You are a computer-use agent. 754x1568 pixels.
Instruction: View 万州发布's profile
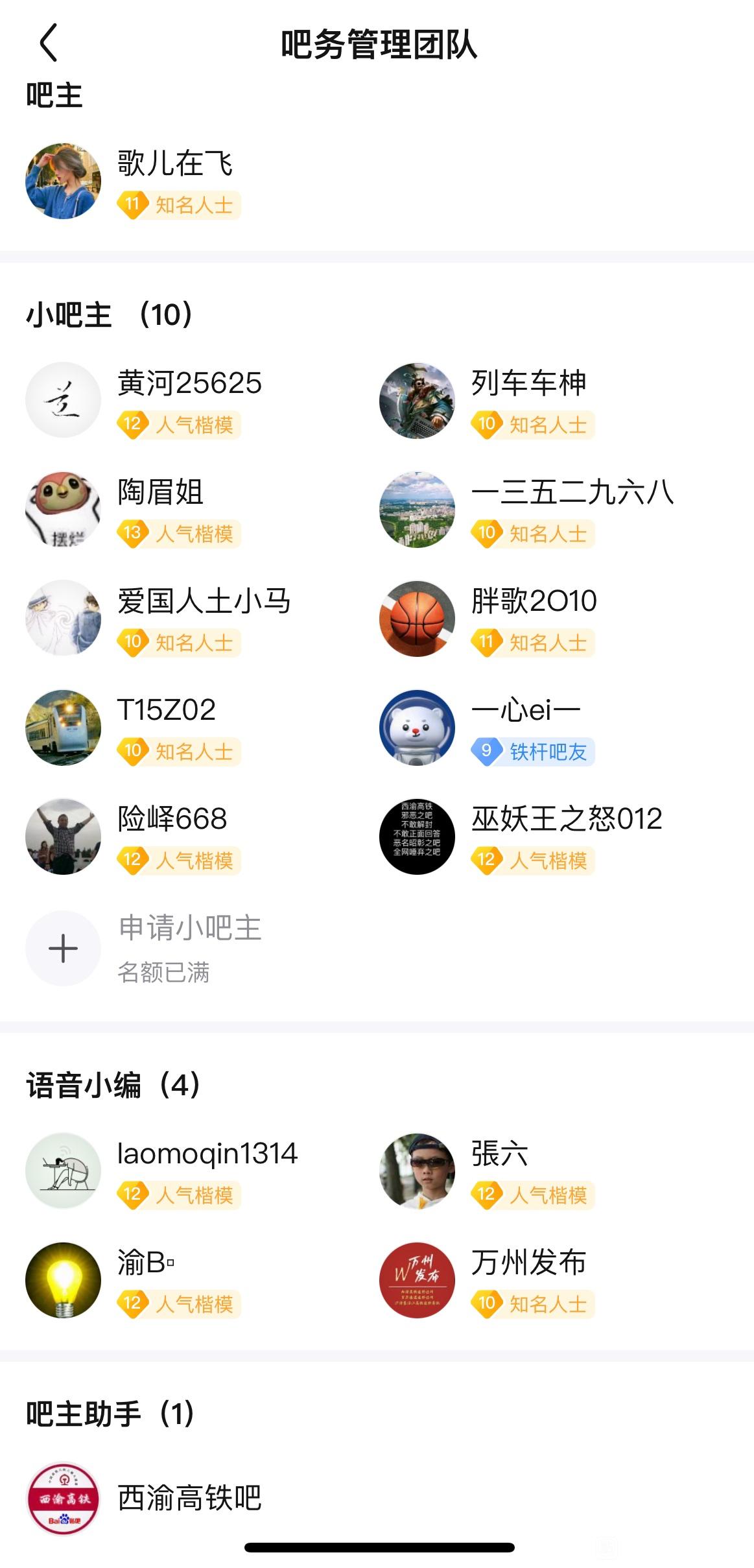coord(417,1279)
